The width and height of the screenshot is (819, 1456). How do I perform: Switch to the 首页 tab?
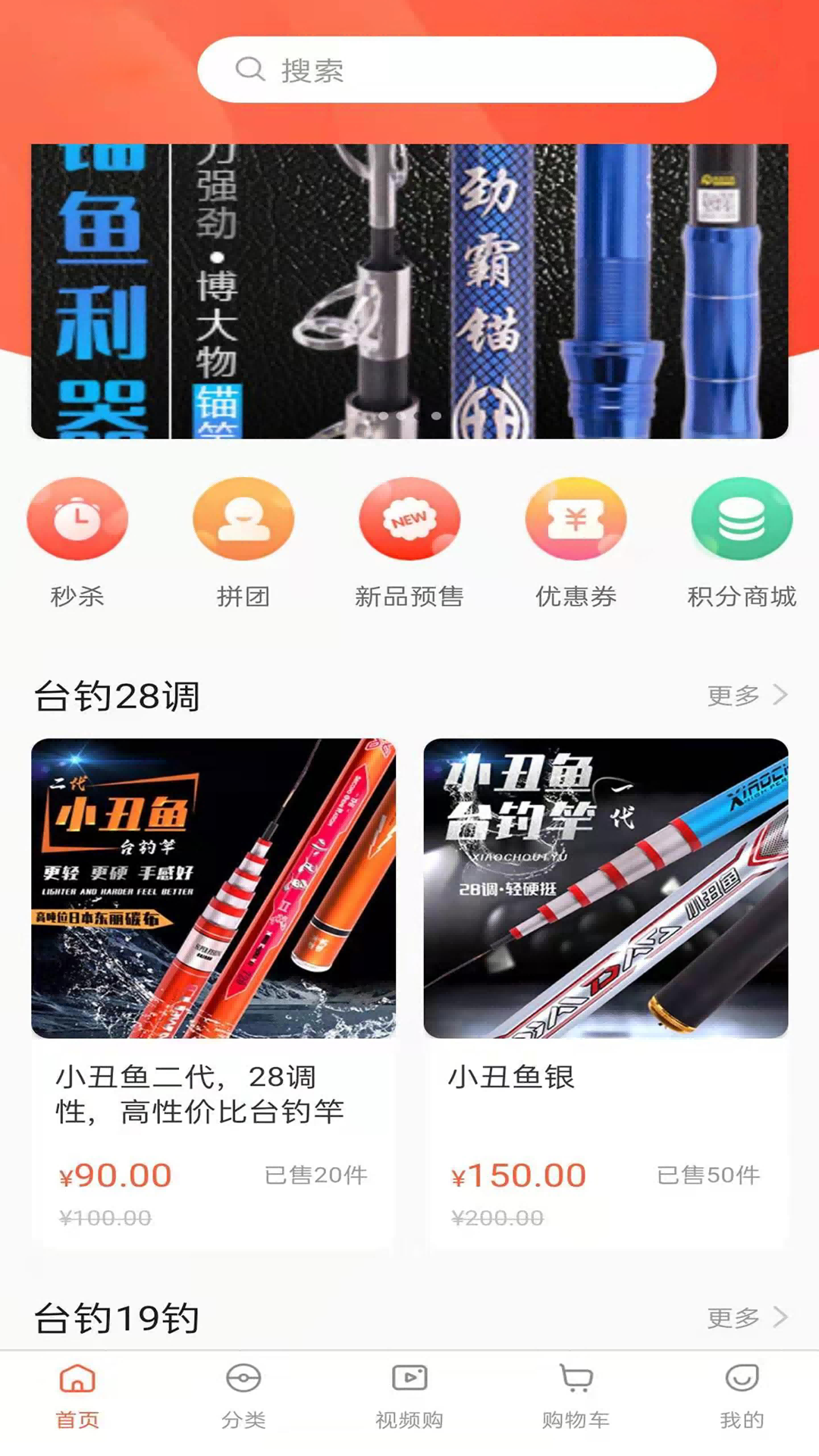pos(77,1396)
